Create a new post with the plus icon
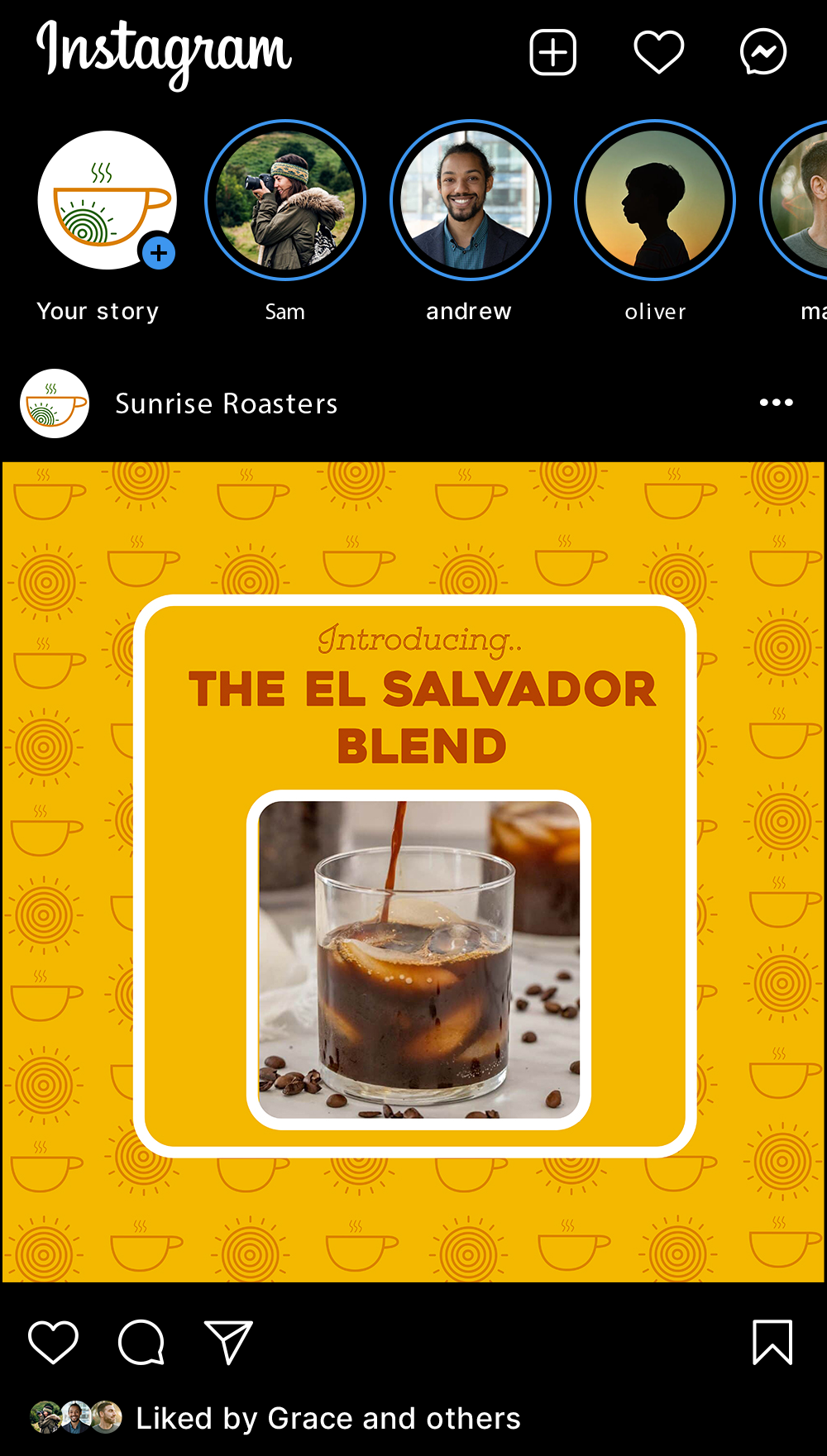The image size is (827, 1456). click(x=552, y=53)
